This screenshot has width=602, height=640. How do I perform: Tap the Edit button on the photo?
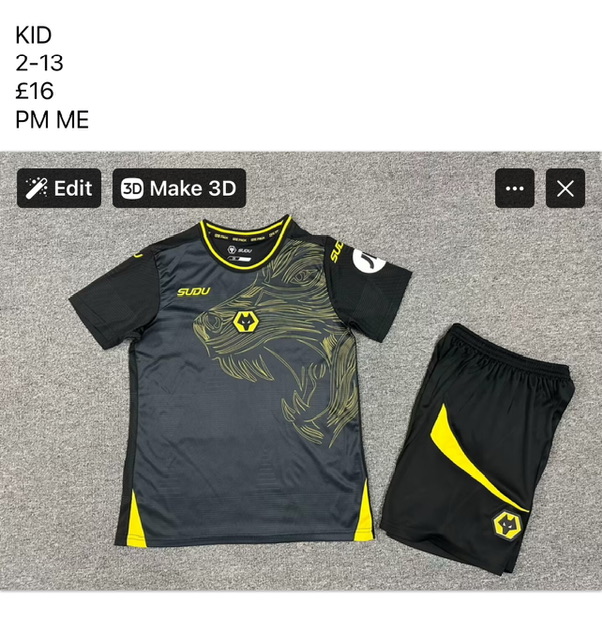59,188
